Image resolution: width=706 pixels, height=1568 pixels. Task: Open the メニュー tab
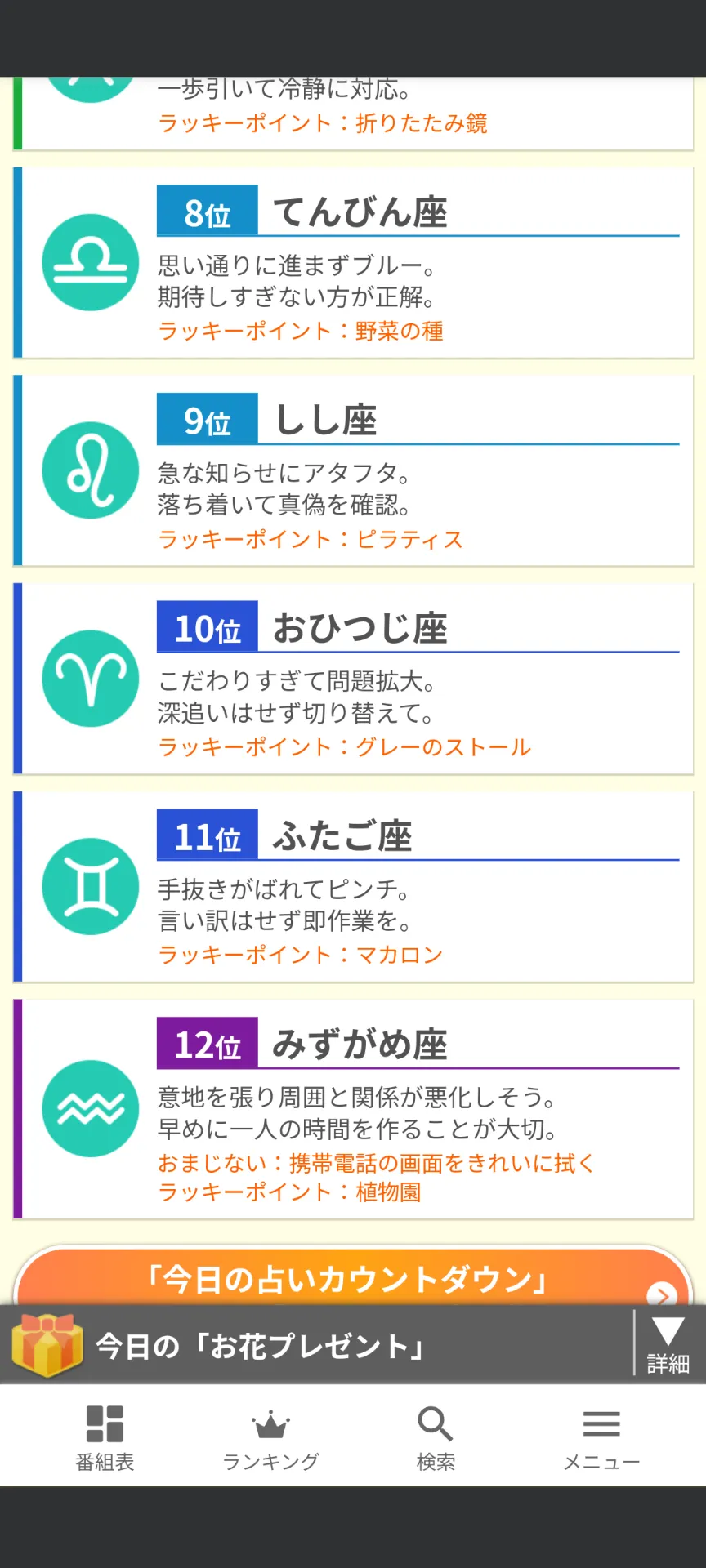pos(601,1437)
